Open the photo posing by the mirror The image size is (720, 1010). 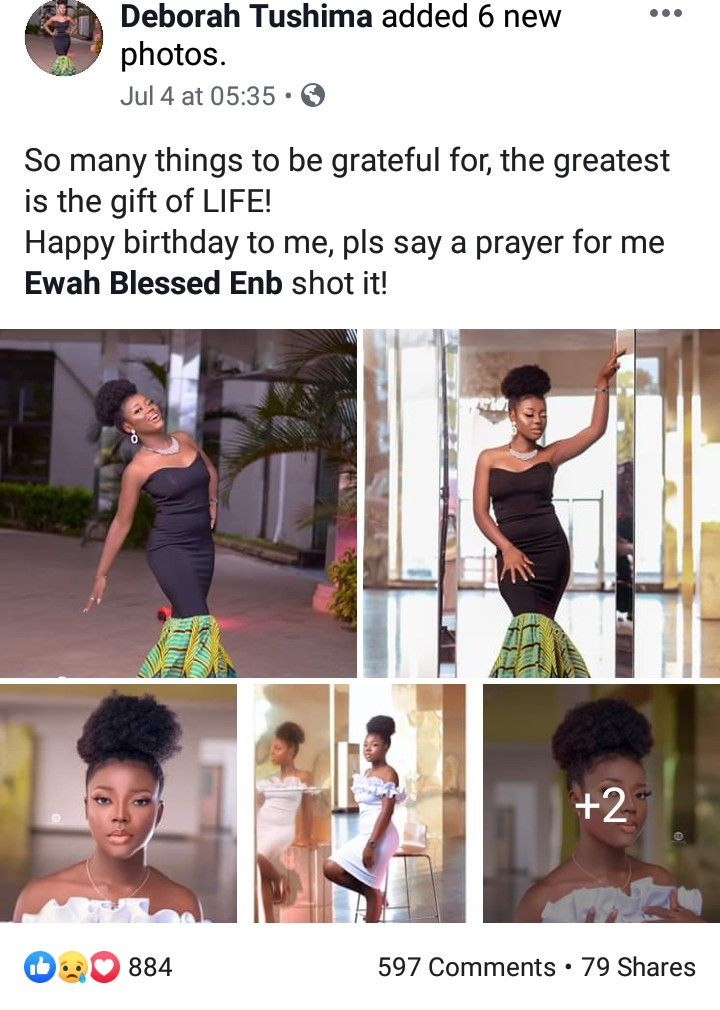pyautogui.click(x=541, y=503)
